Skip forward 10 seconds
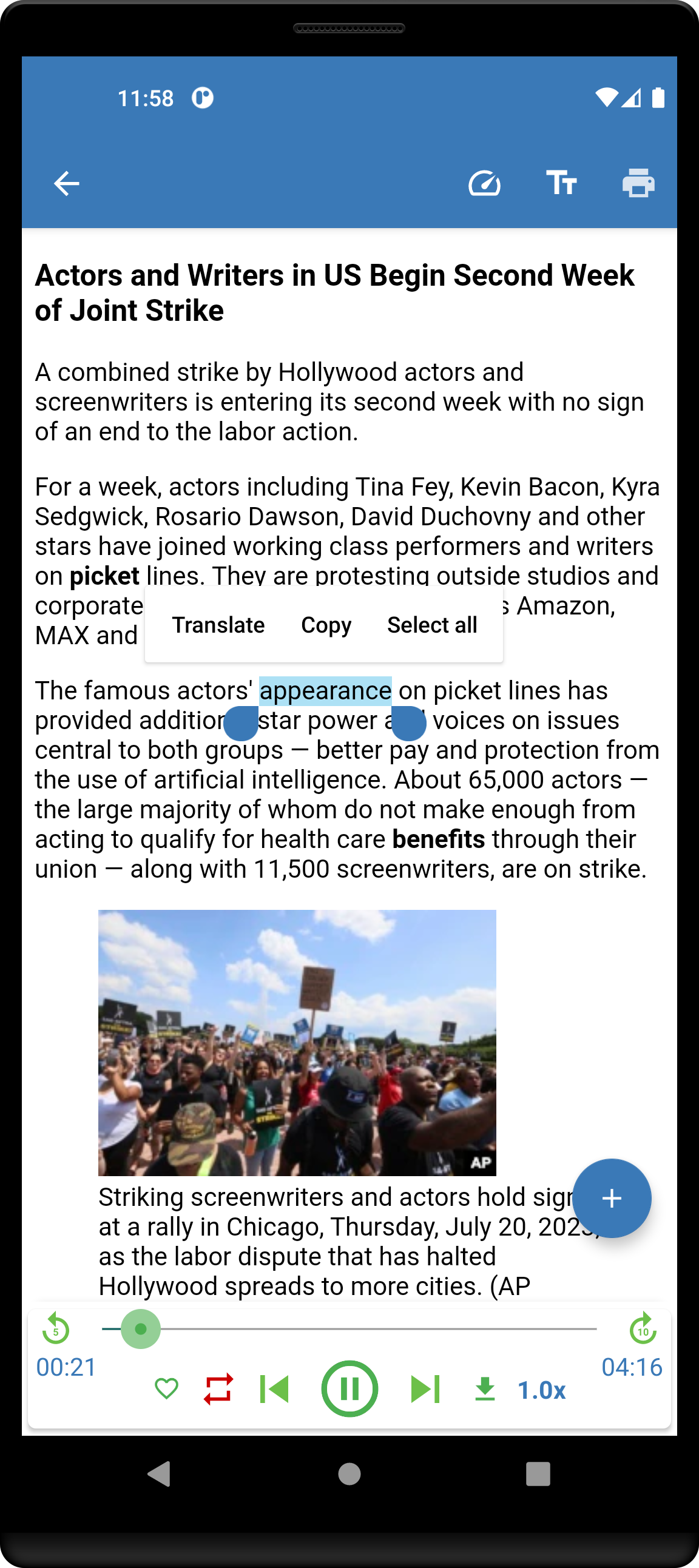699x1568 pixels. pos(643,1328)
